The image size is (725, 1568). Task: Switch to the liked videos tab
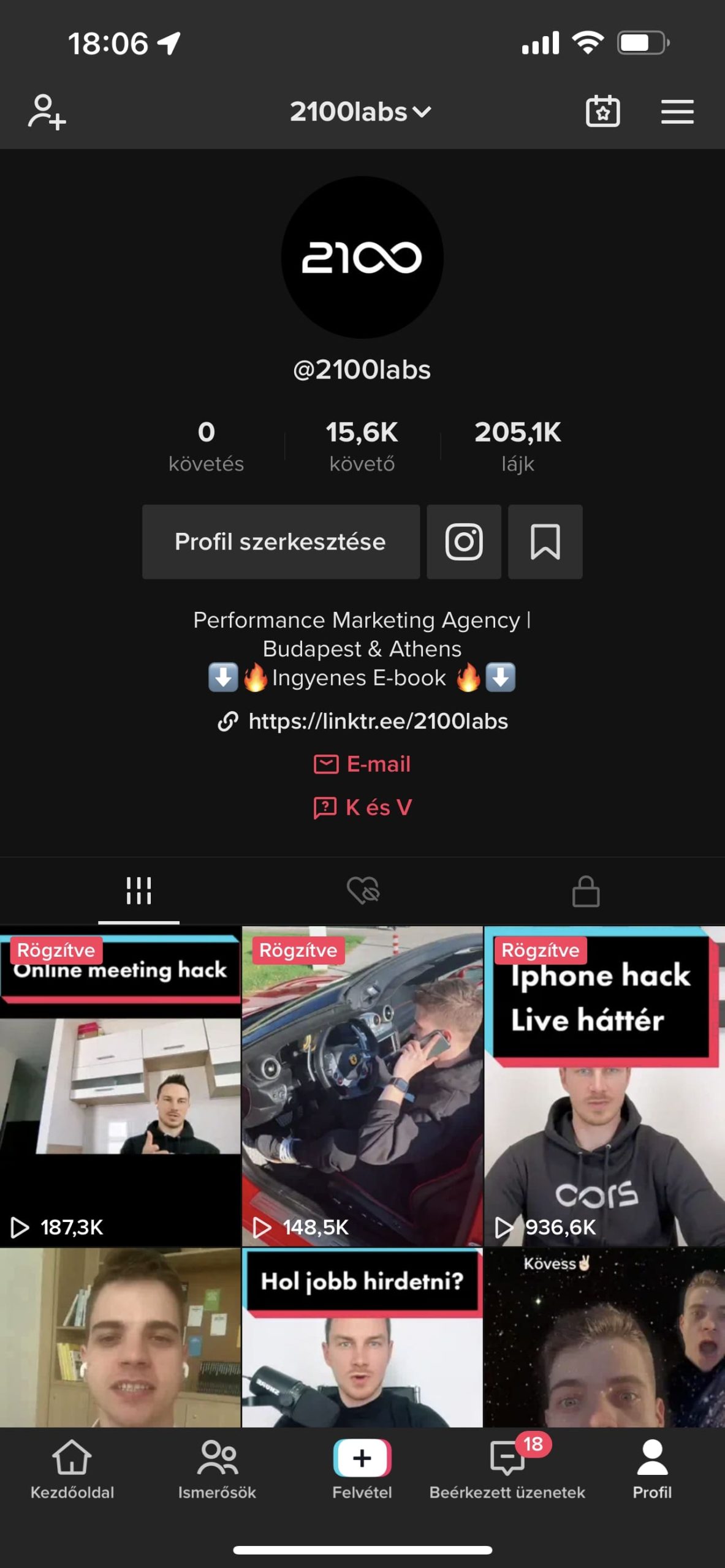(363, 890)
